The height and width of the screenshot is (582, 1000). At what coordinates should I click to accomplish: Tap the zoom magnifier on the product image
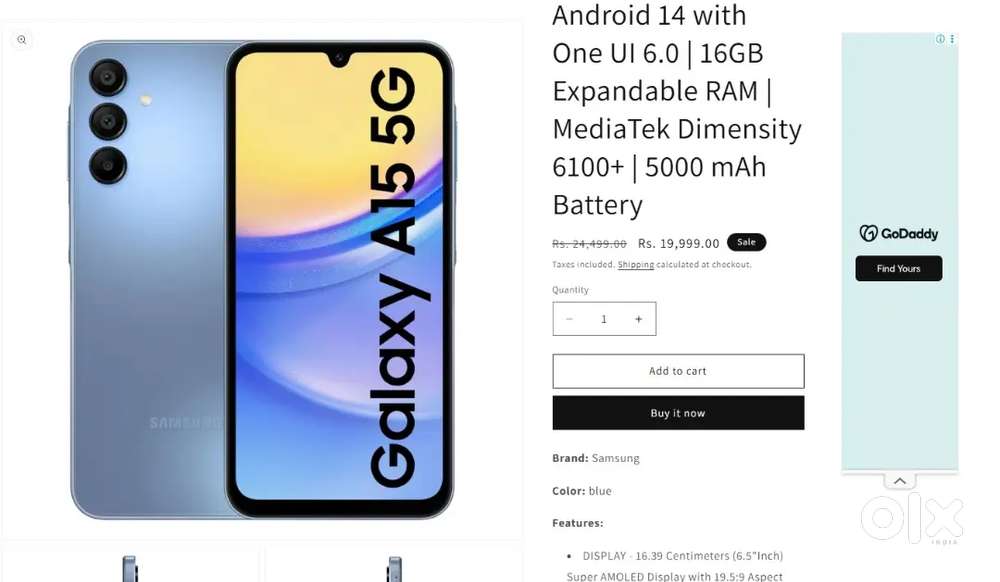22,40
